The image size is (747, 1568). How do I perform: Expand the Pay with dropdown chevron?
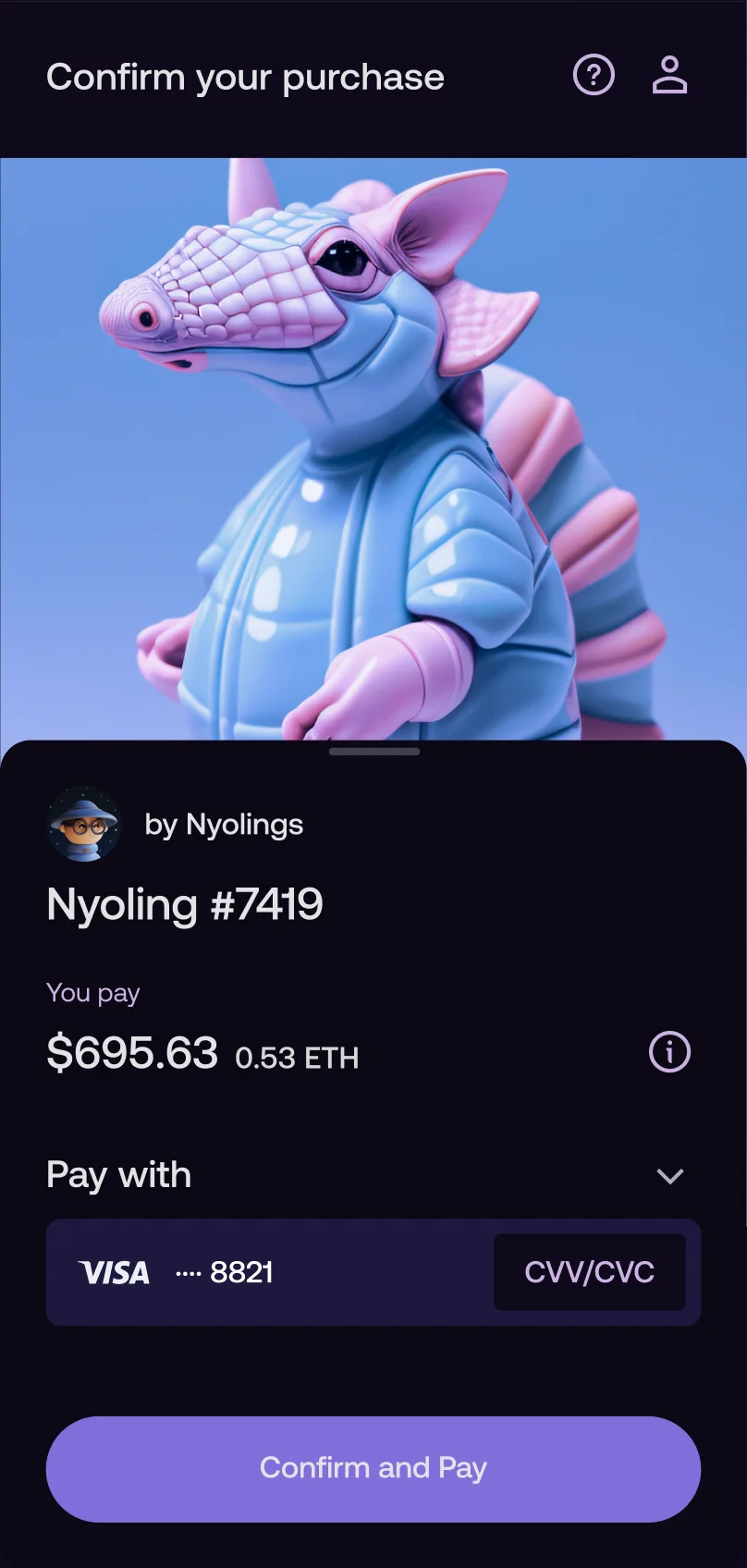(669, 1176)
